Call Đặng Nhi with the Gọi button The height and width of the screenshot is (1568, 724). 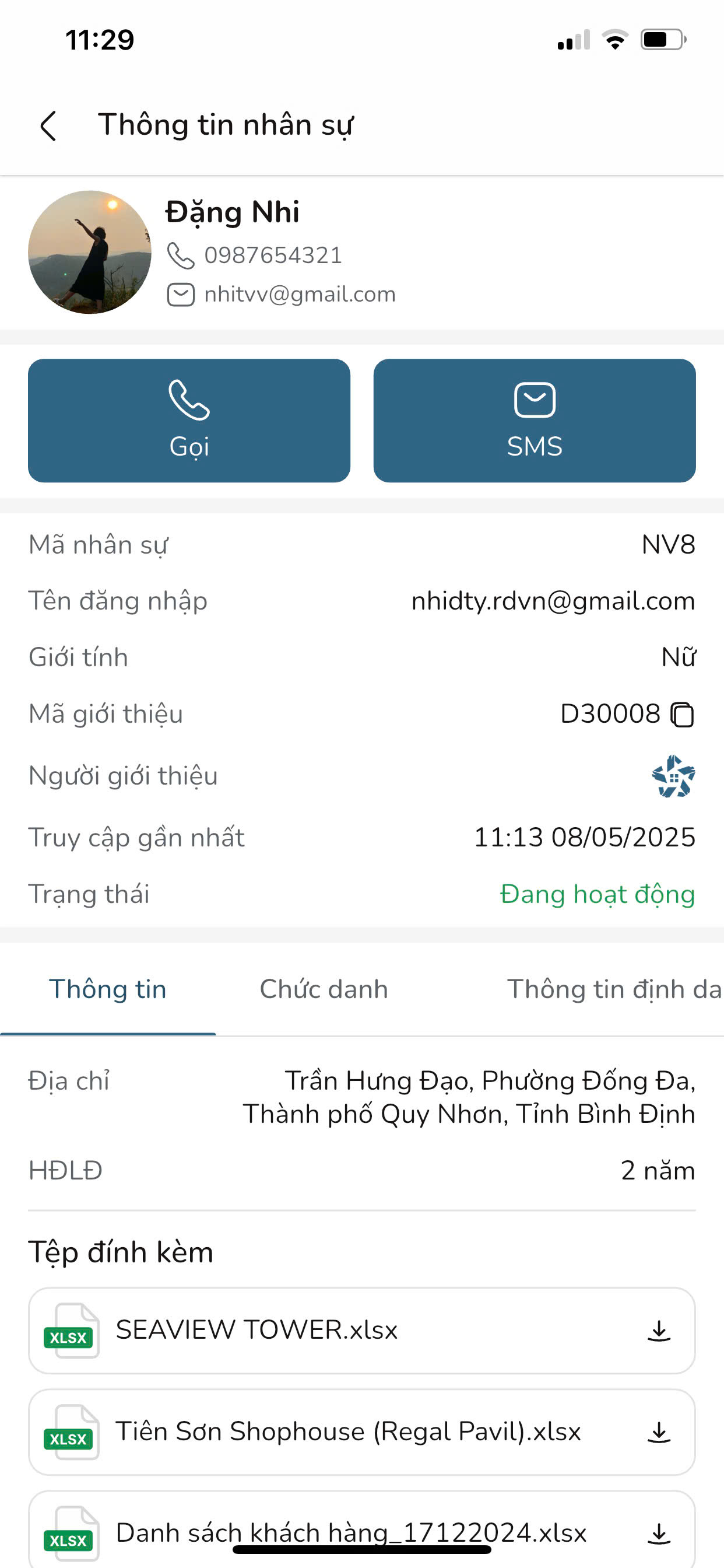click(189, 421)
